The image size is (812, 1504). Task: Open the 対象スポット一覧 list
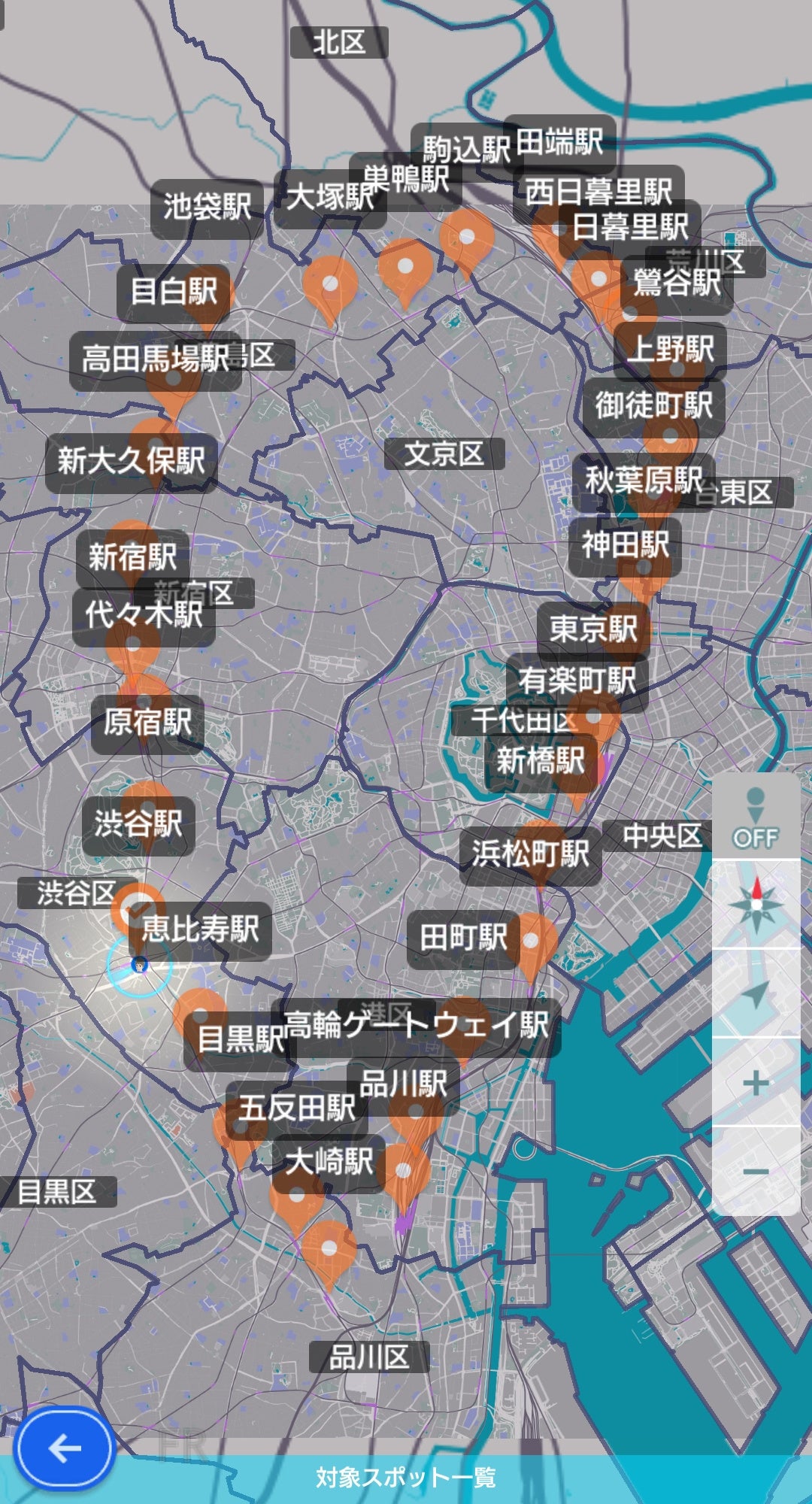pyautogui.click(x=406, y=1477)
